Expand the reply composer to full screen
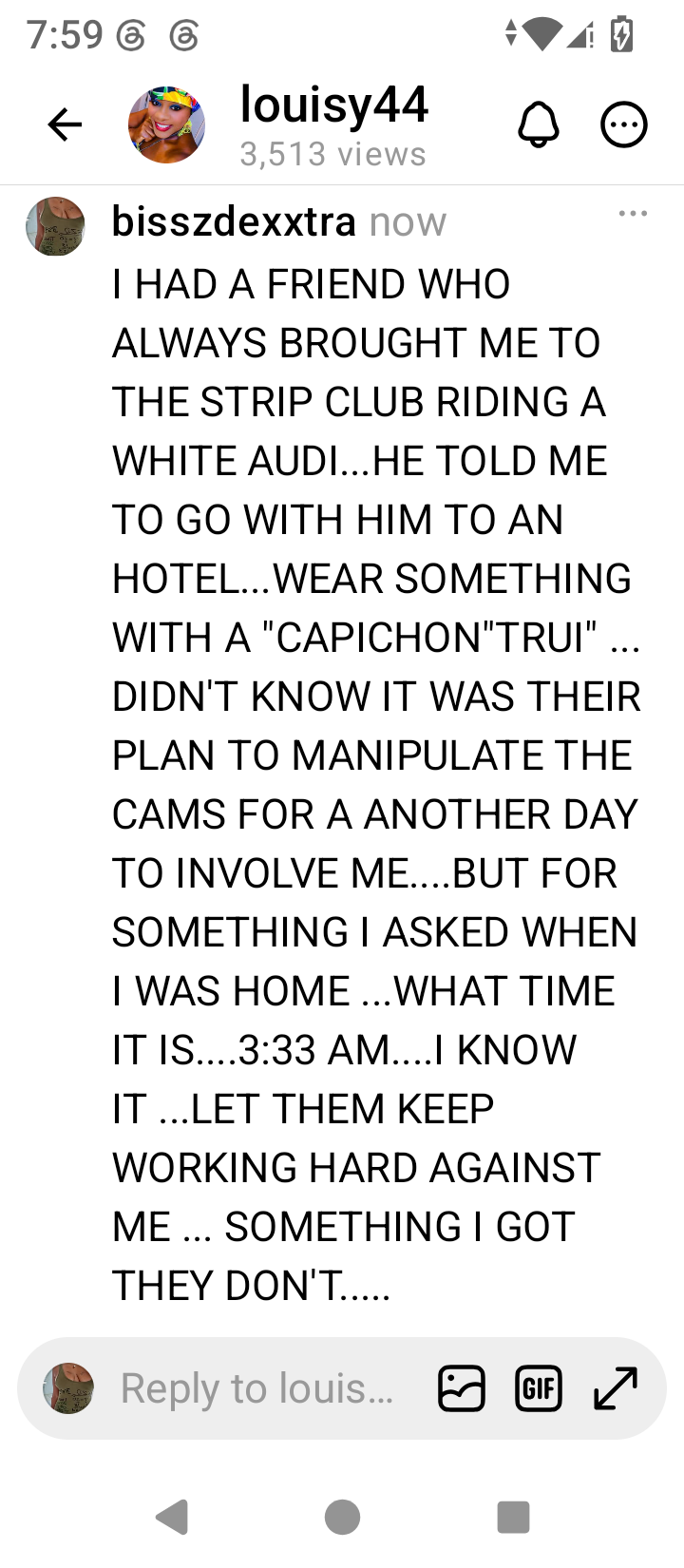 tap(616, 1388)
